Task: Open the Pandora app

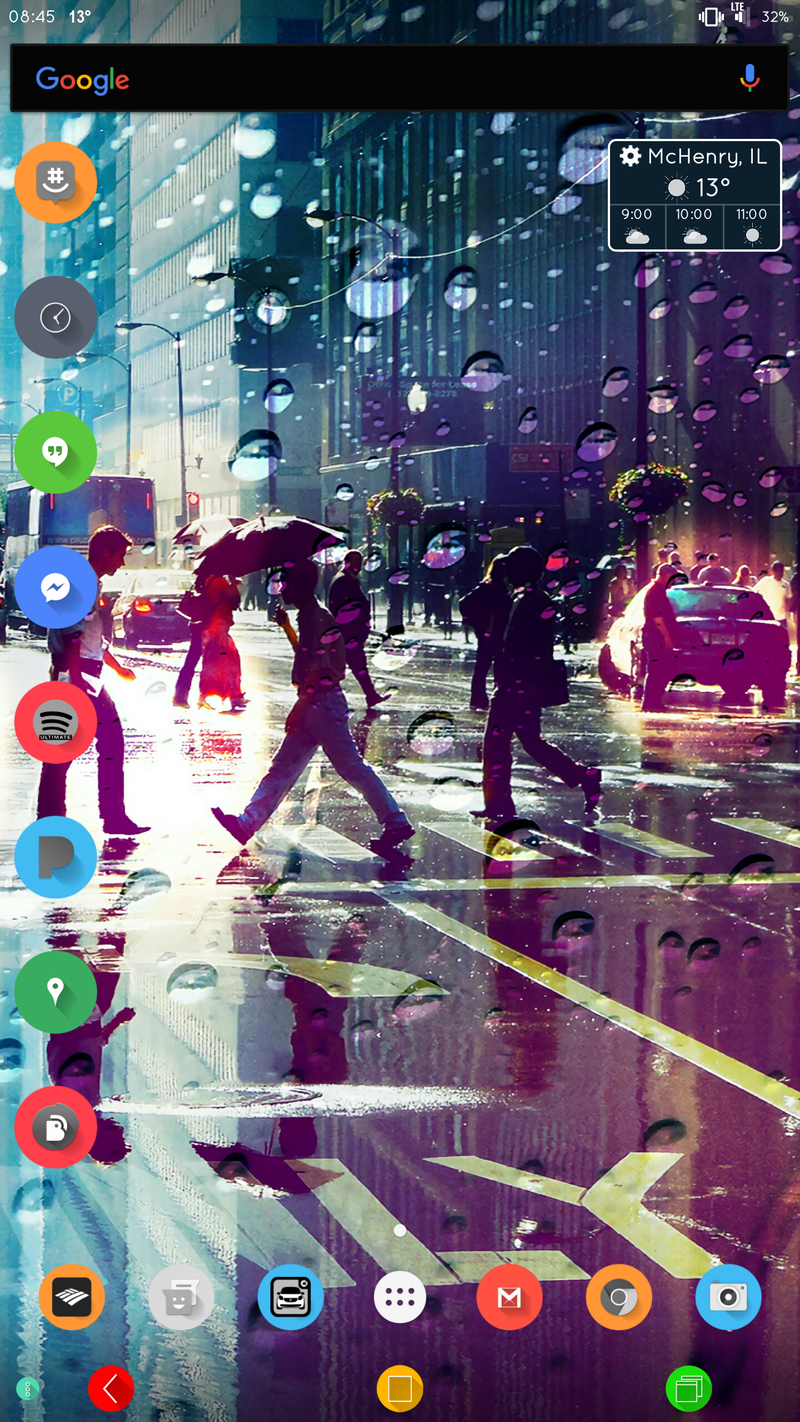Action: 56,858
